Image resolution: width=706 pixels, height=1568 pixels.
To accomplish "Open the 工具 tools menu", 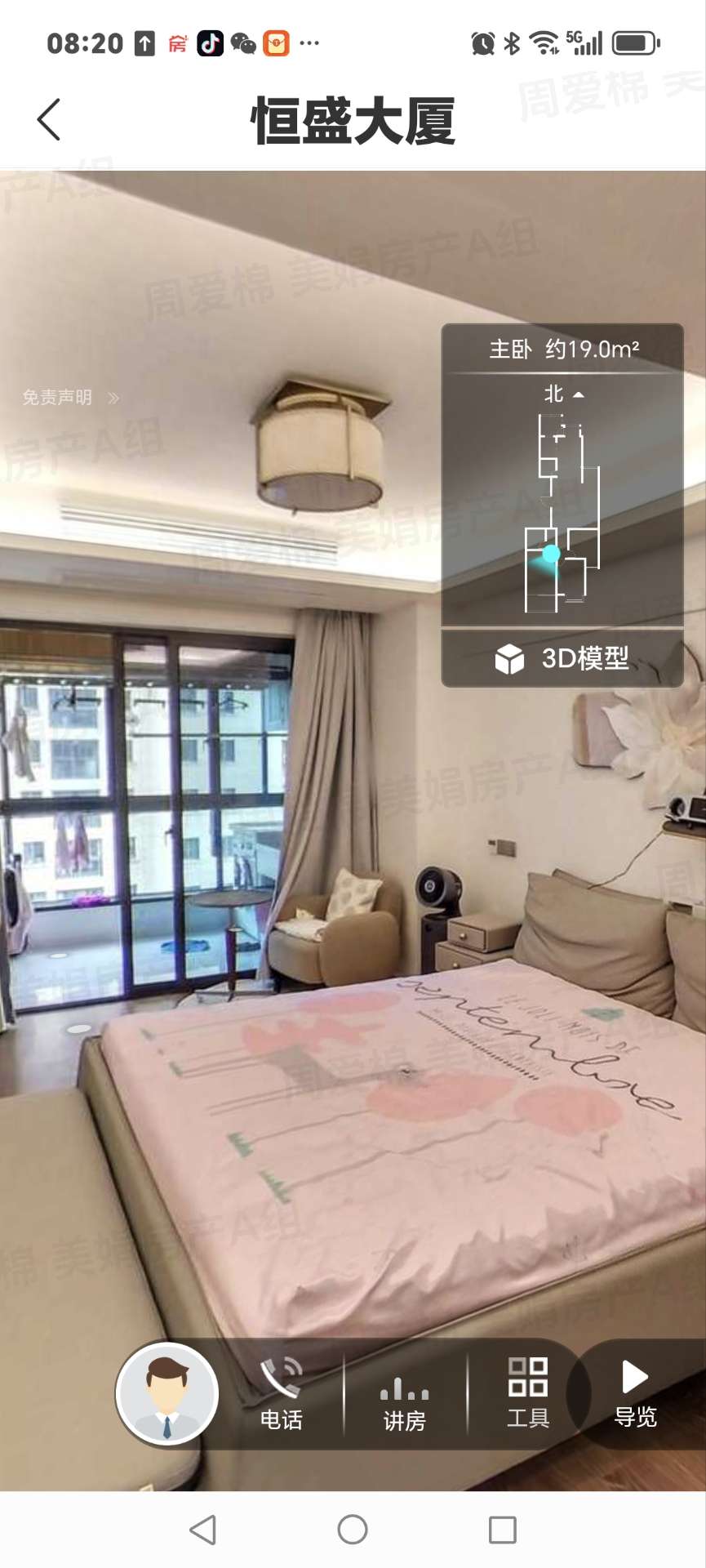I will (x=528, y=1393).
